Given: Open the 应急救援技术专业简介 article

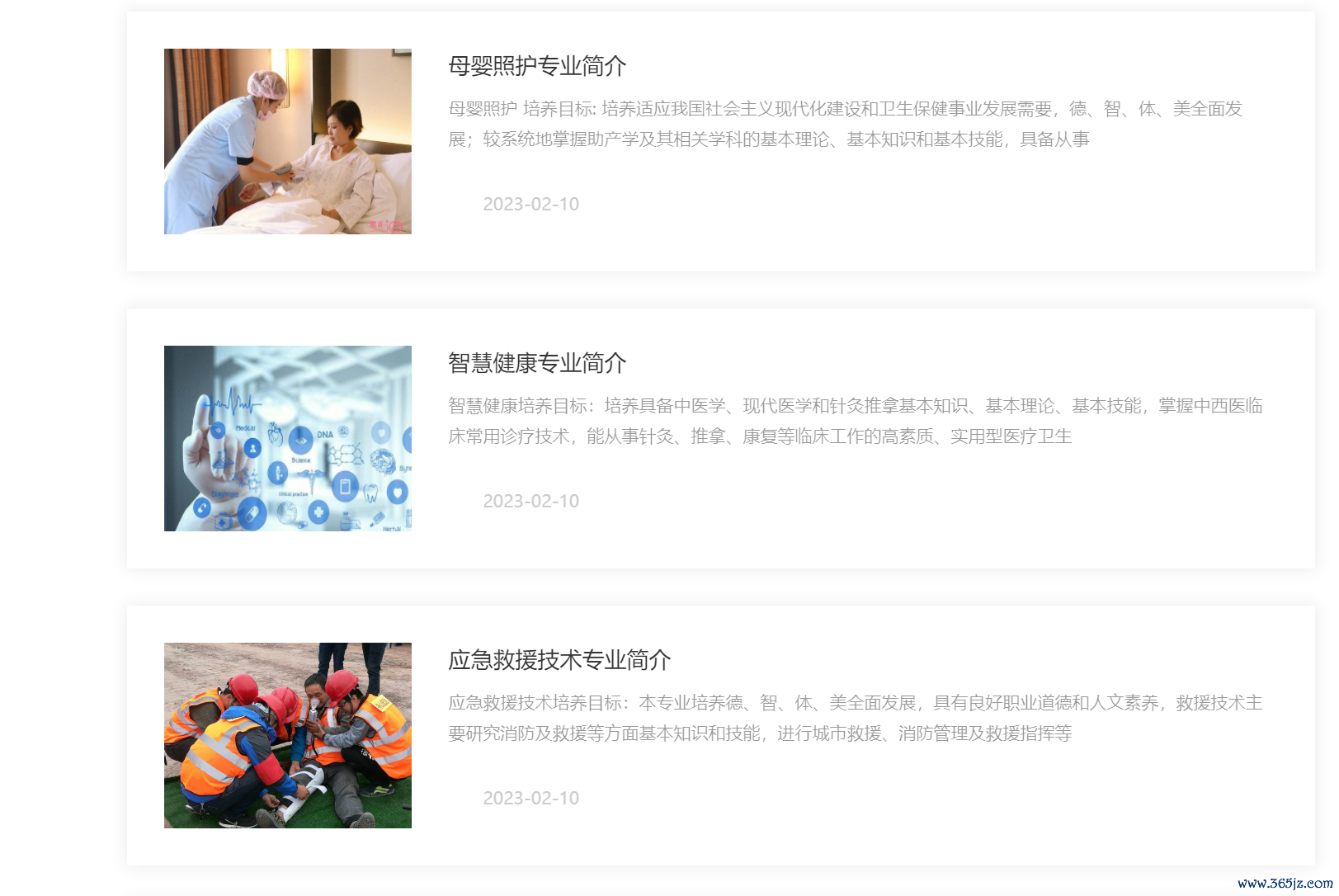Looking at the screenshot, I should coord(559,660).
